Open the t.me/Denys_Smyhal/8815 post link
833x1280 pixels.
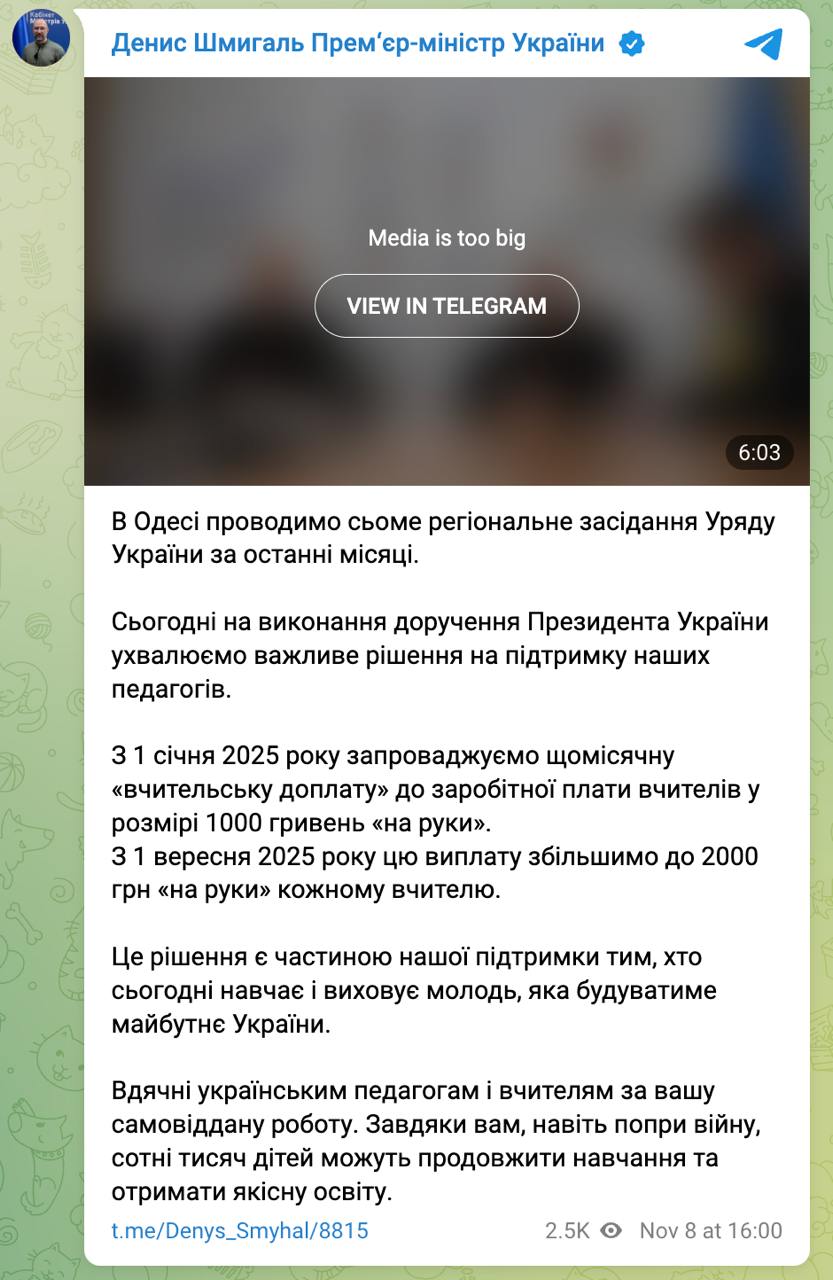[239, 1230]
